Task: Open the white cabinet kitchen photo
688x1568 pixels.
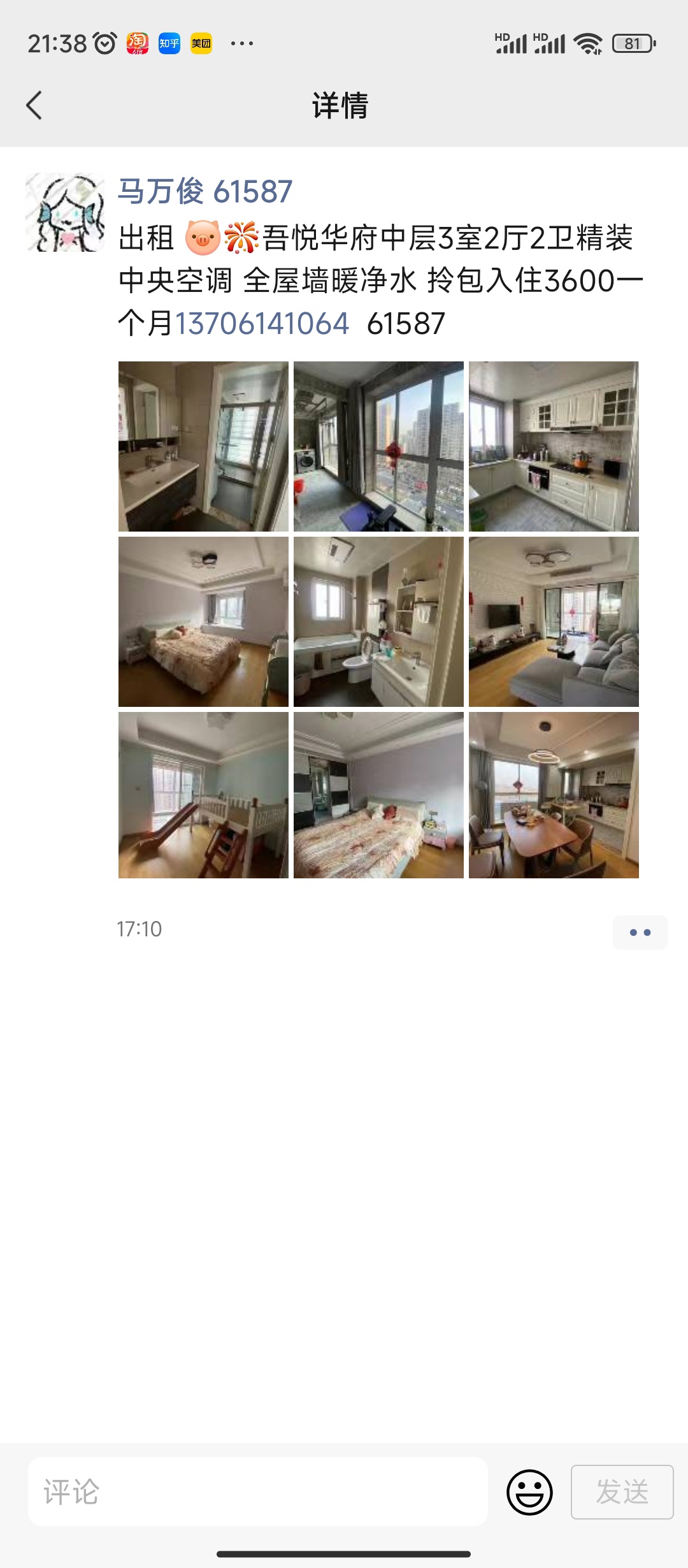Action: point(554,446)
